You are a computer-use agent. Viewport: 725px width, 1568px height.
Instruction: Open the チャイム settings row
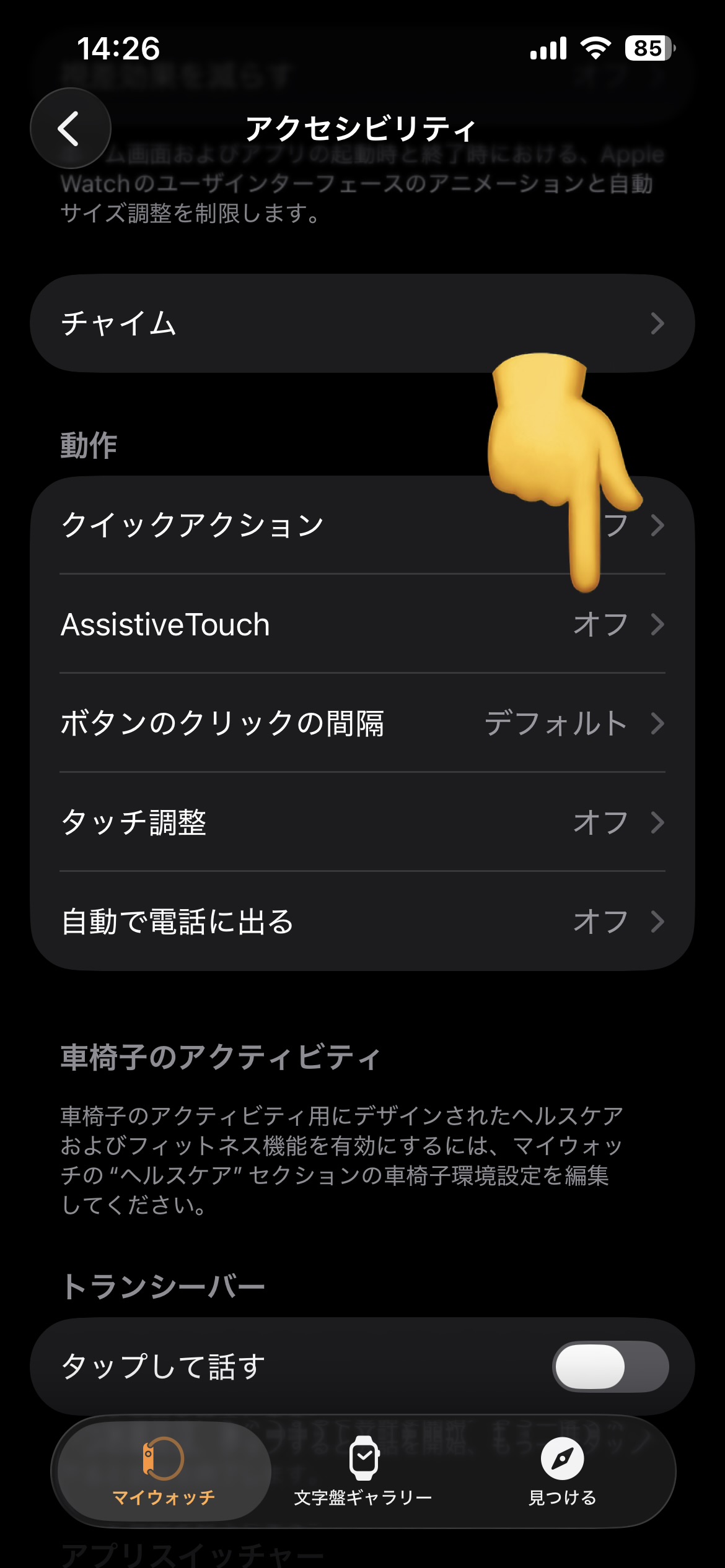tap(362, 323)
